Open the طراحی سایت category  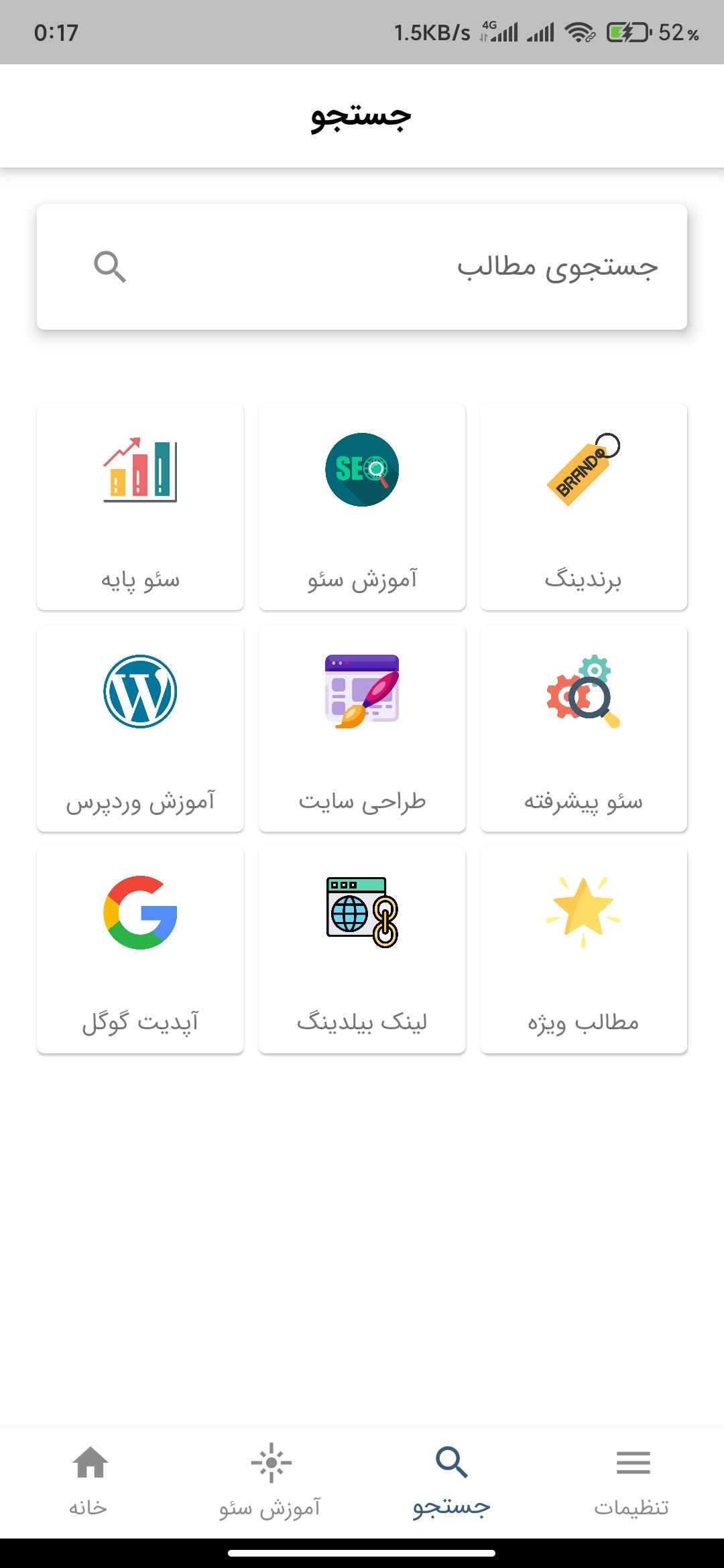tap(362, 728)
